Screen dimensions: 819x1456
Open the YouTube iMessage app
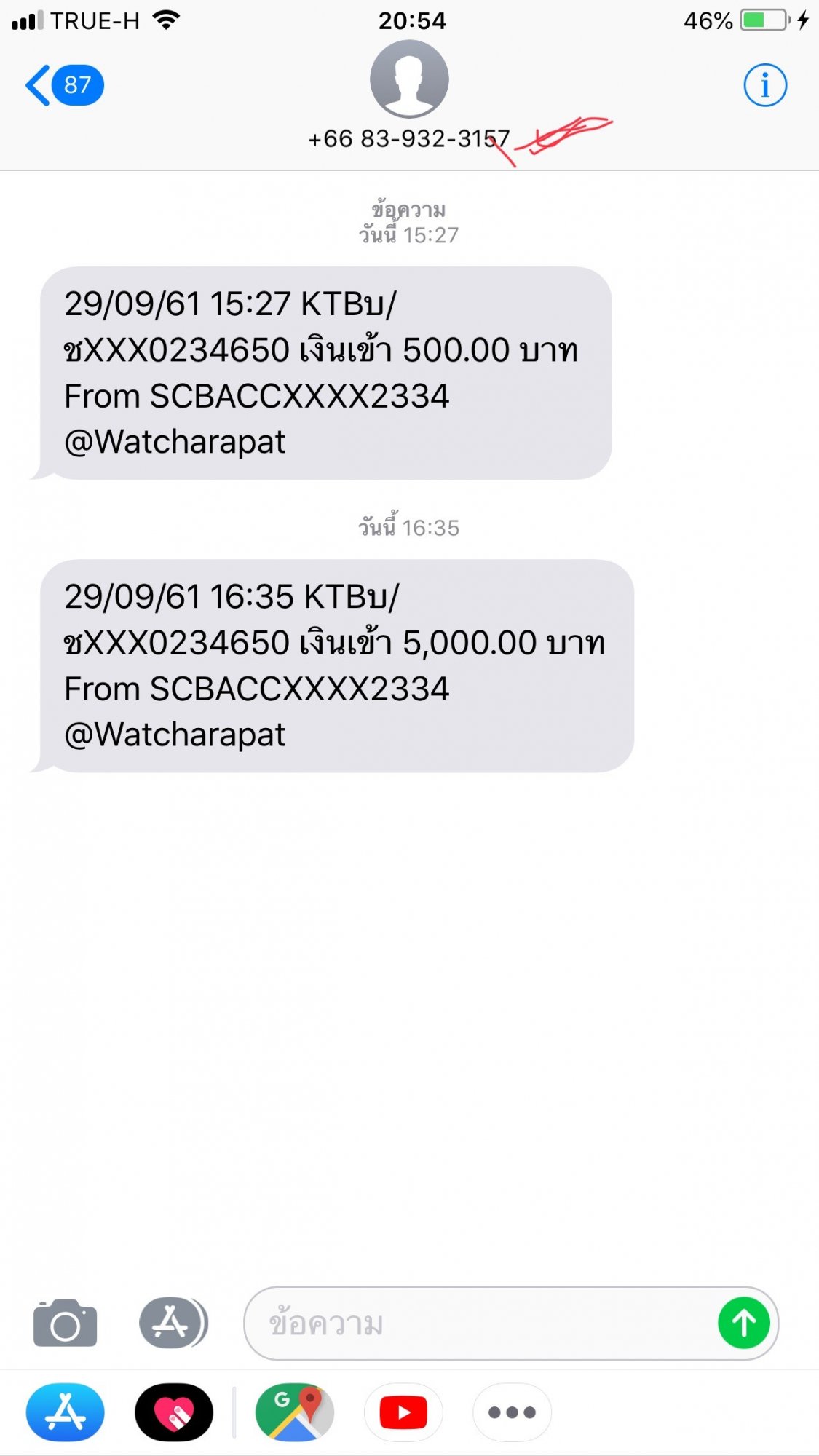coord(403,1412)
